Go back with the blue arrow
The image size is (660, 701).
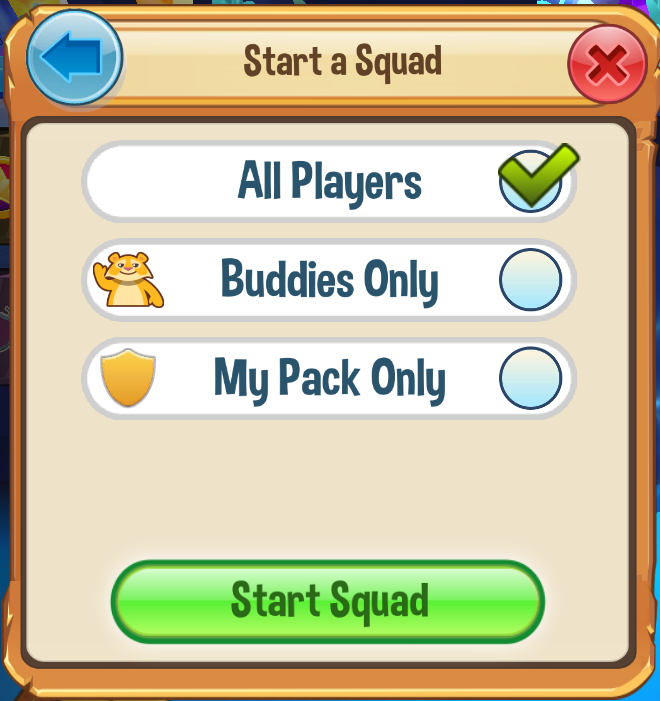coord(73,59)
